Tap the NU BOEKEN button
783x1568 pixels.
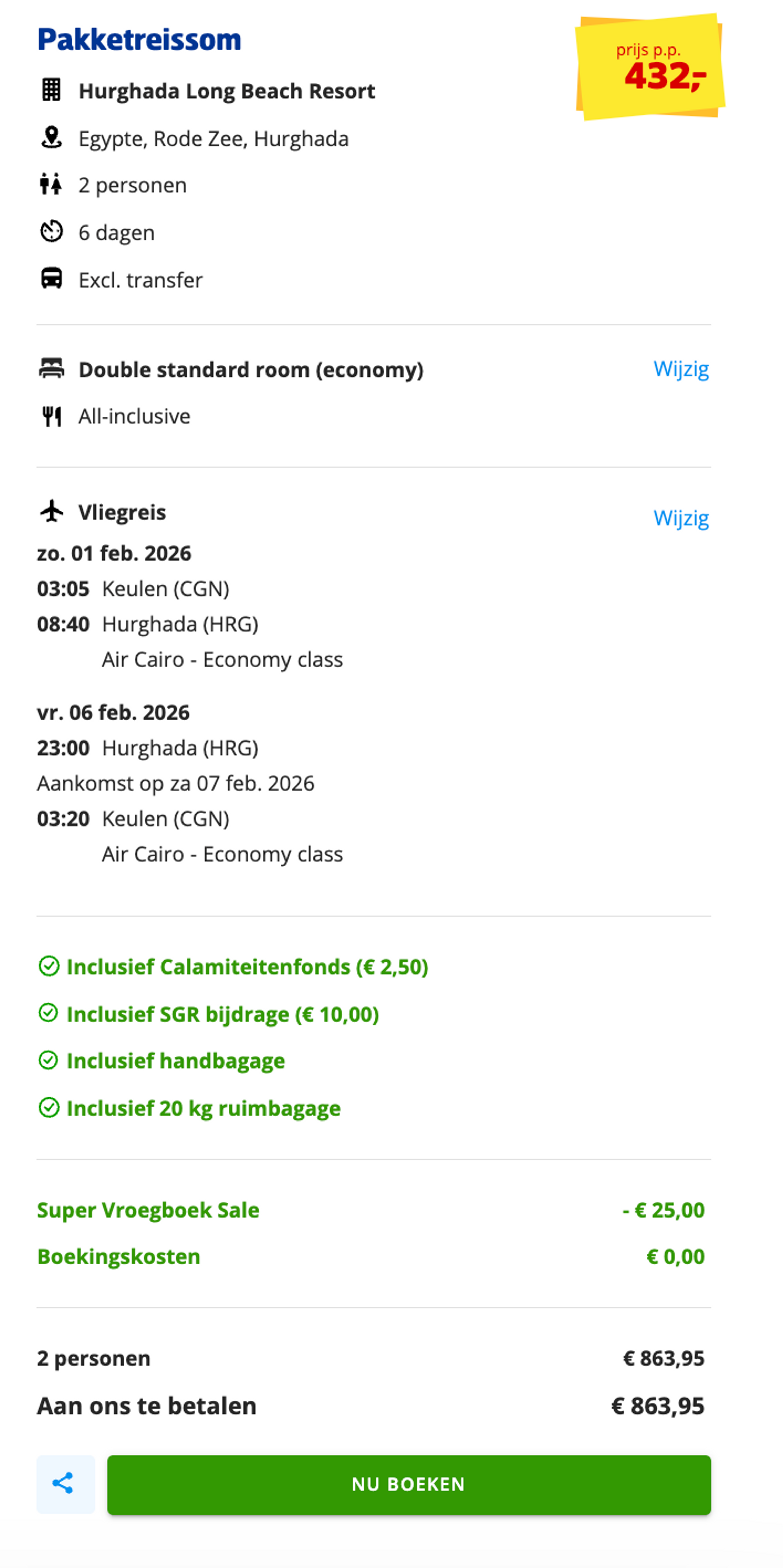click(409, 1484)
